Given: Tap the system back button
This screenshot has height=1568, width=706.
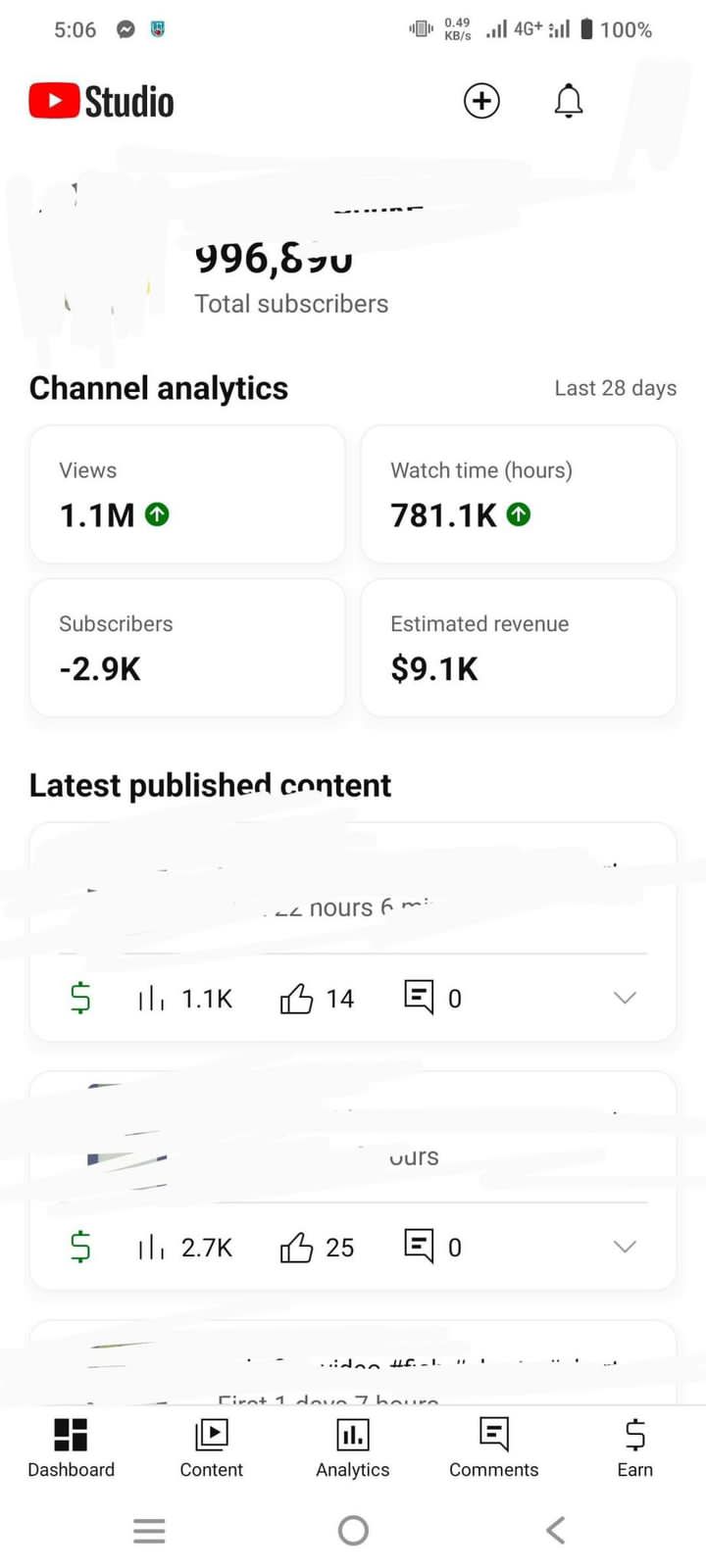Looking at the screenshot, I should [556, 1530].
